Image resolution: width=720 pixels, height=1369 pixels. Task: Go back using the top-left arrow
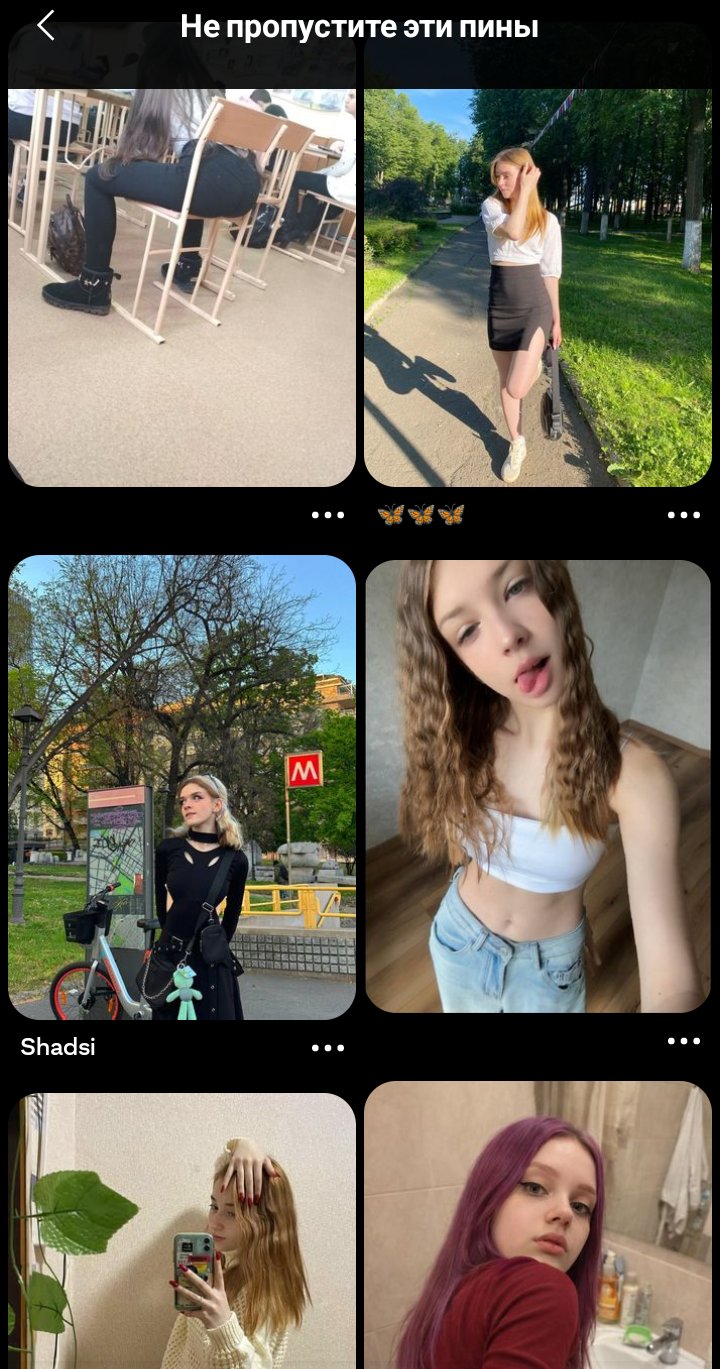[x=46, y=26]
